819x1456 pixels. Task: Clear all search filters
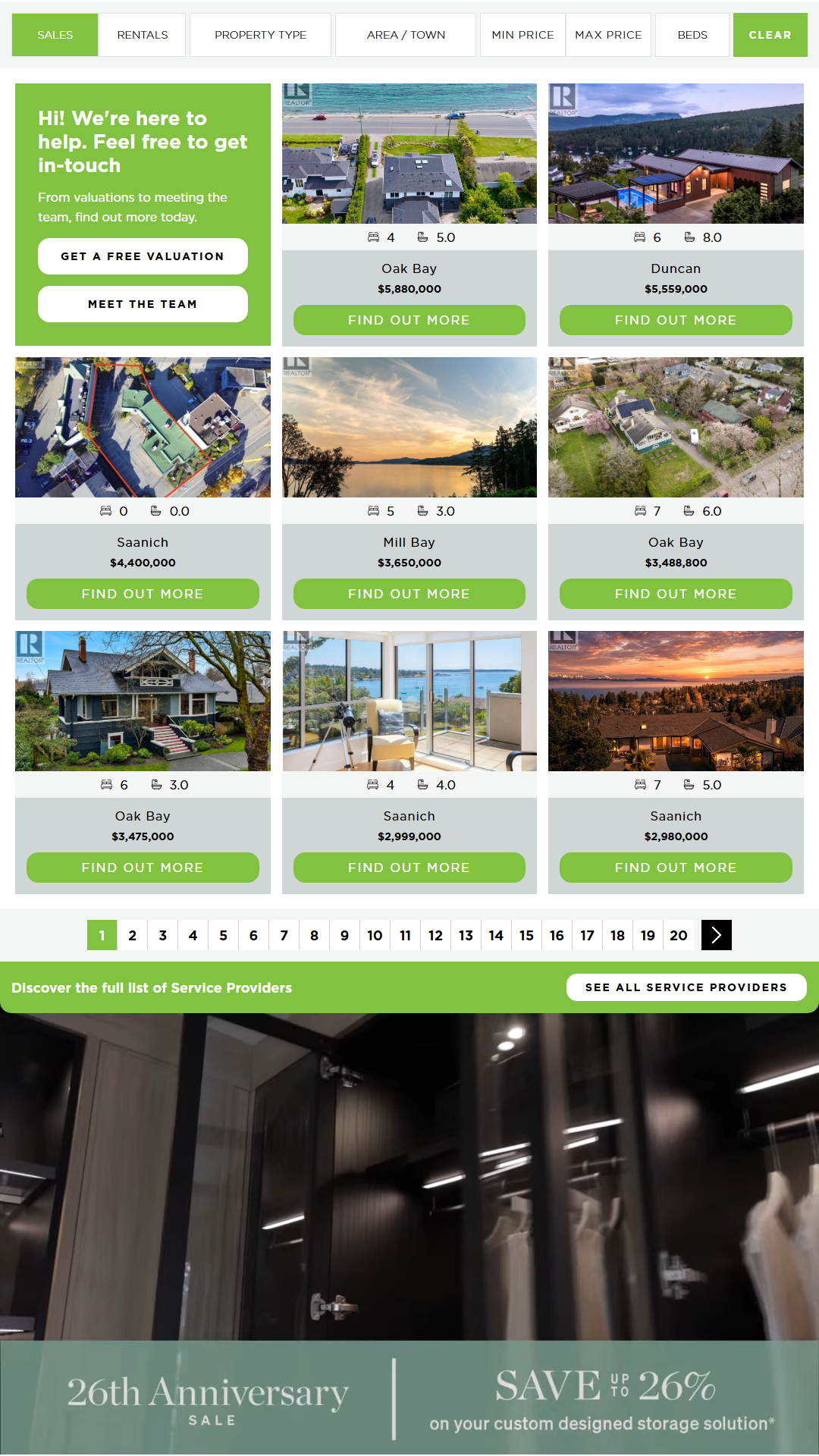point(770,35)
